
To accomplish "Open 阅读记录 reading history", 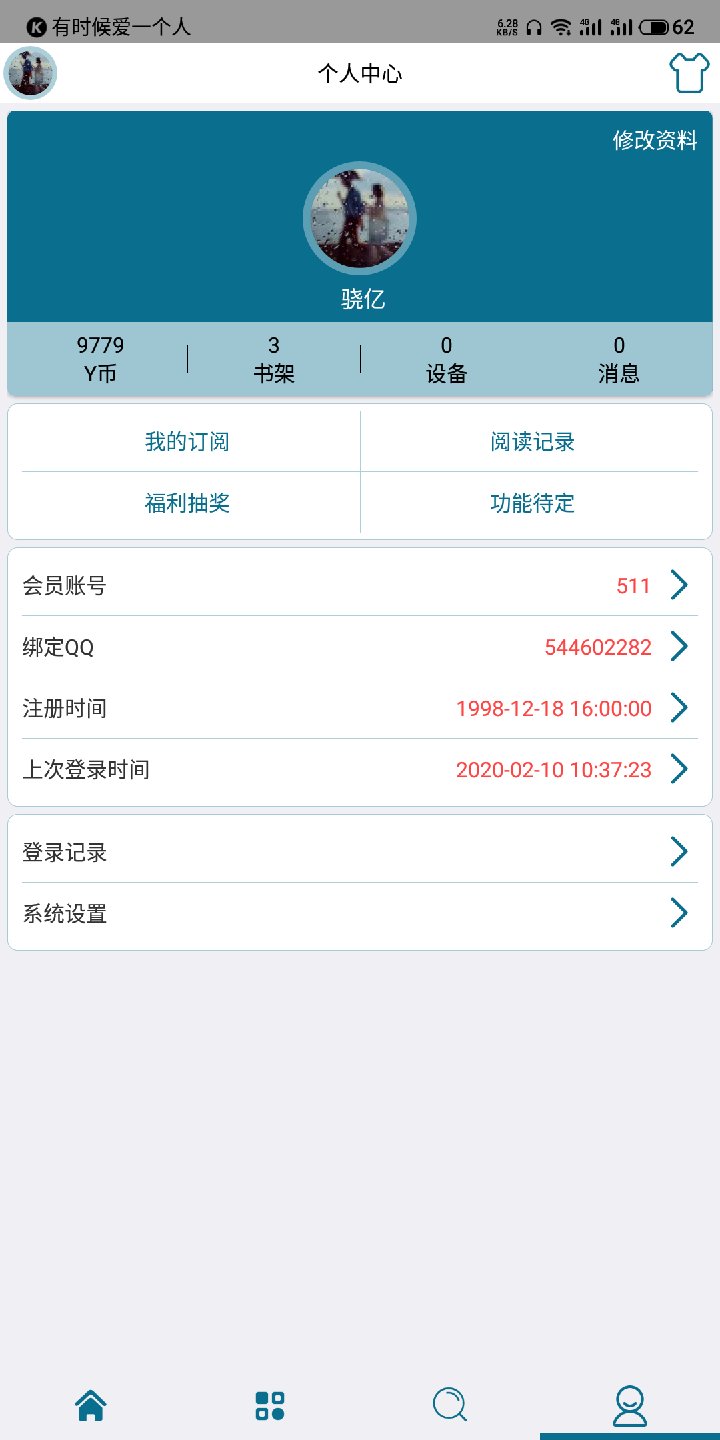I will [533, 441].
